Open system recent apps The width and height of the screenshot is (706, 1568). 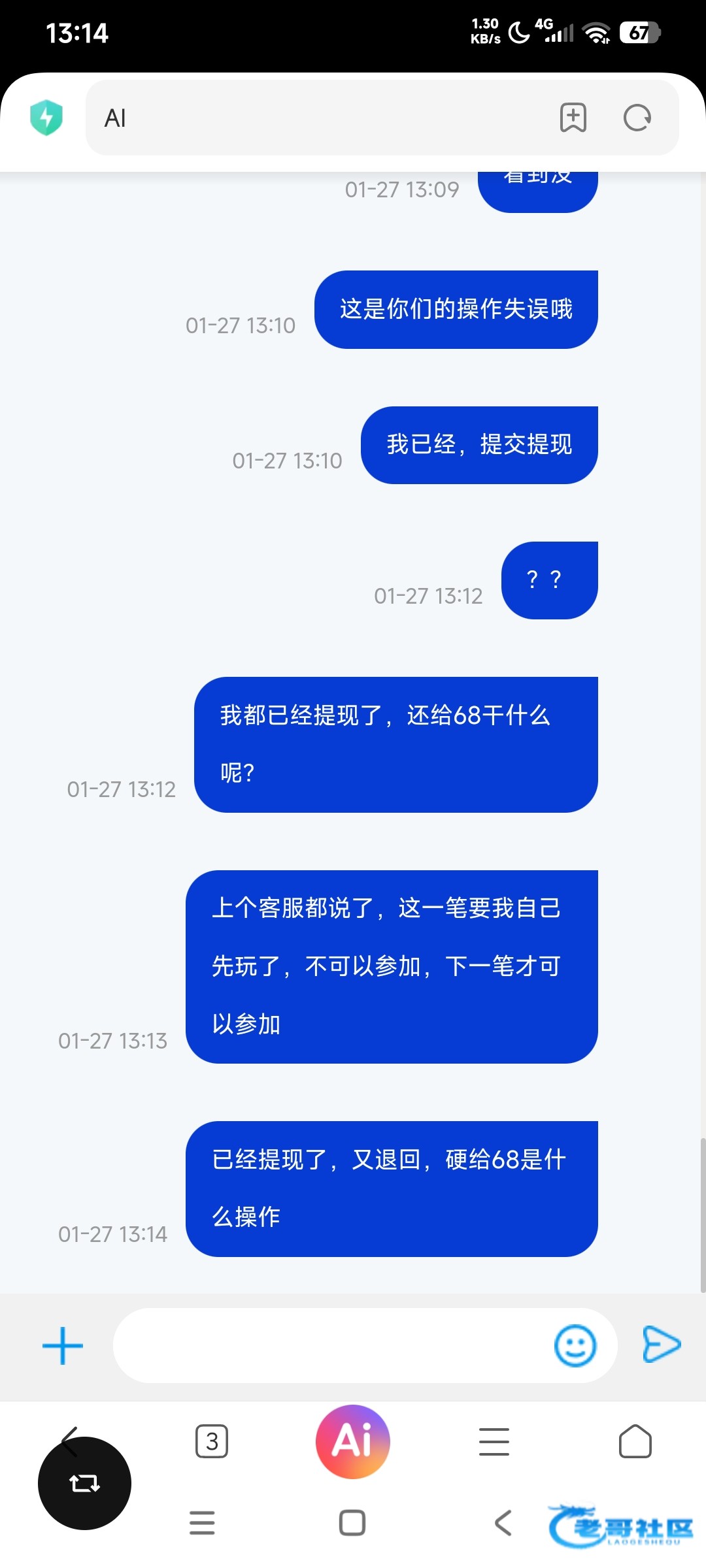202,1523
